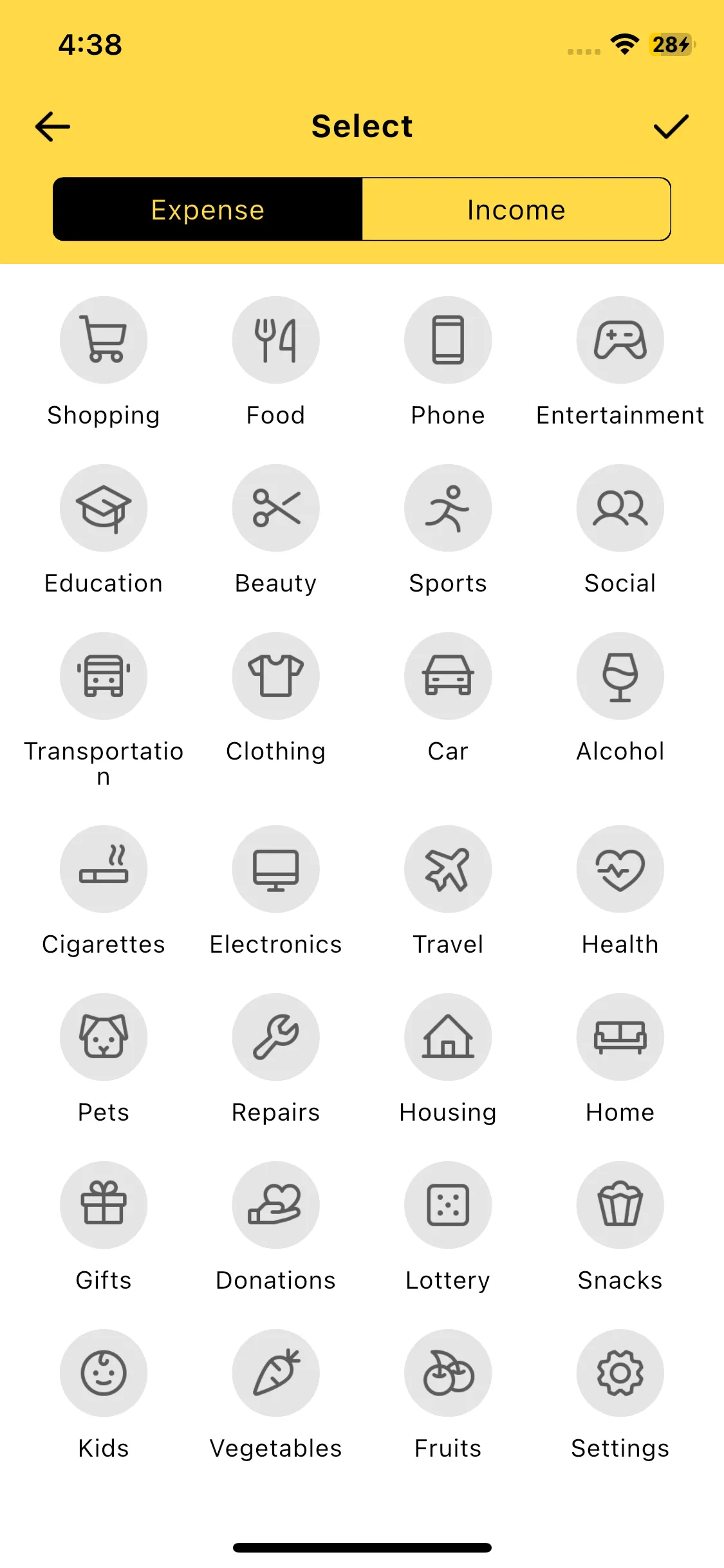724x1568 pixels.
Task: Select the Food category
Action: pyautogui.click(x=275, y=340)
